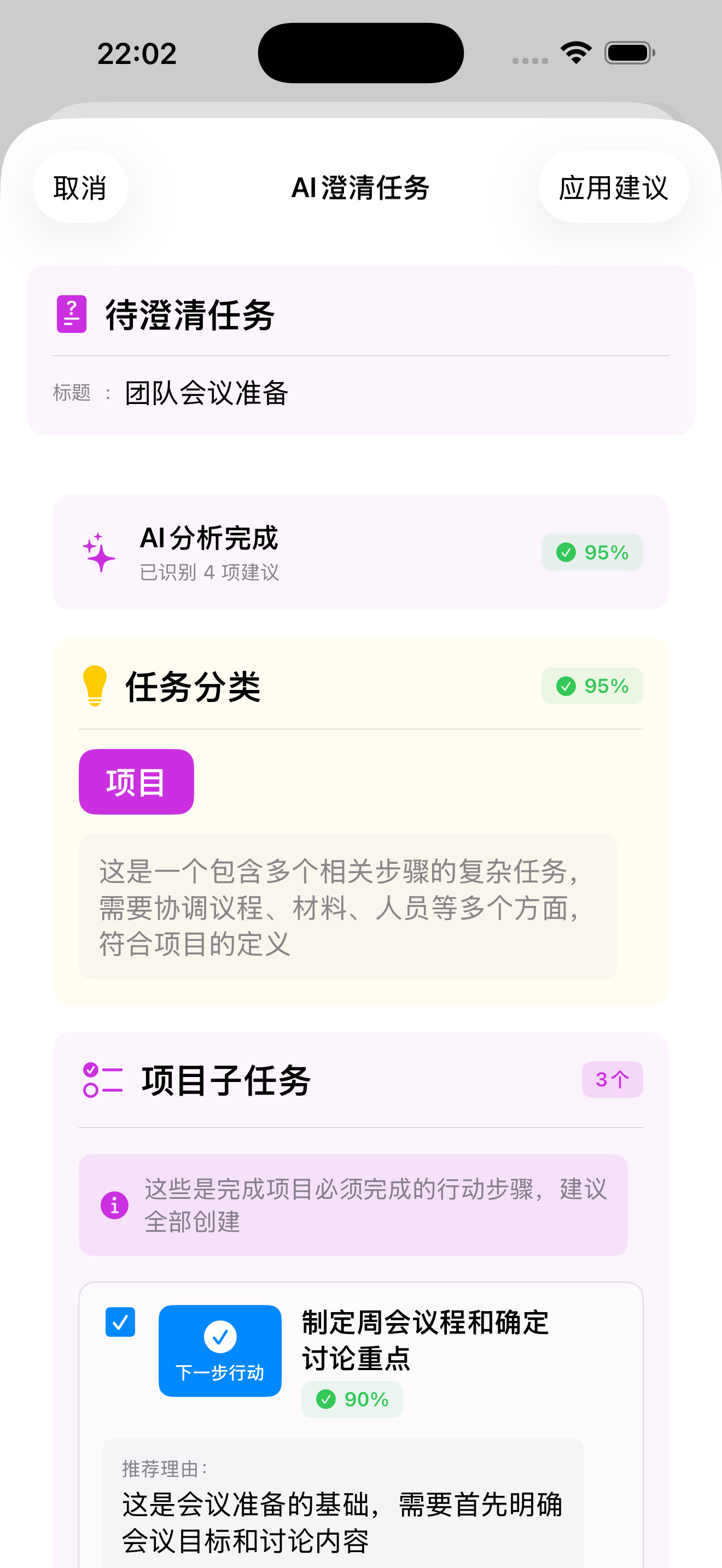Click the green check icon in the 95% AI badge
722x1568 pixels.
tap(567, 552)
